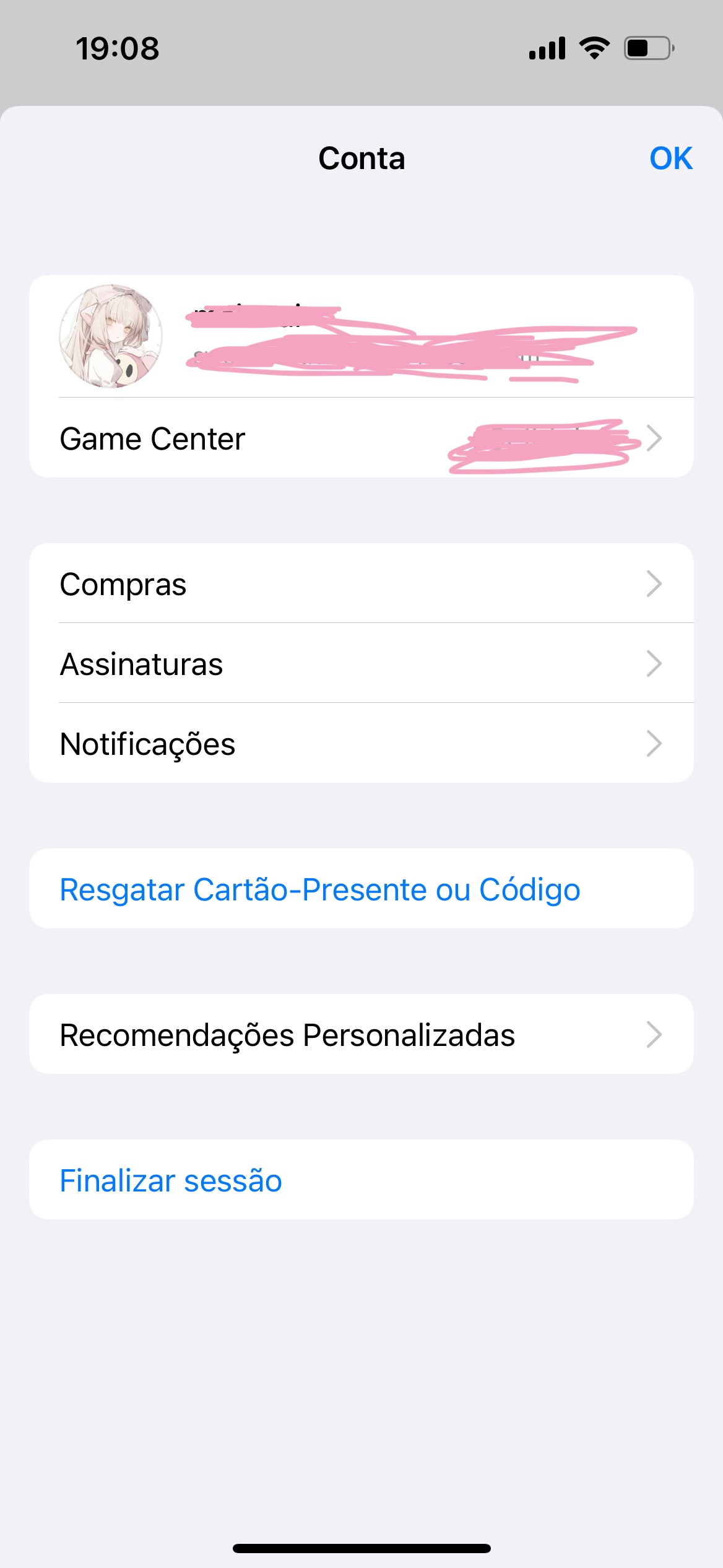The image size is (723, 1568).
Task: Tap Finalizar sessão to sign out
Action: pos(171,1180)
